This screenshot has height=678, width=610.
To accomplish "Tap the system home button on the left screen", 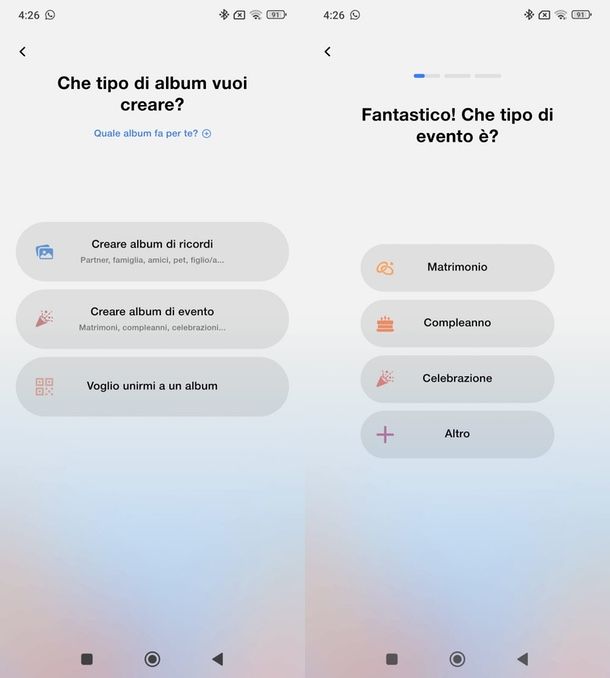I will (152, 659).
